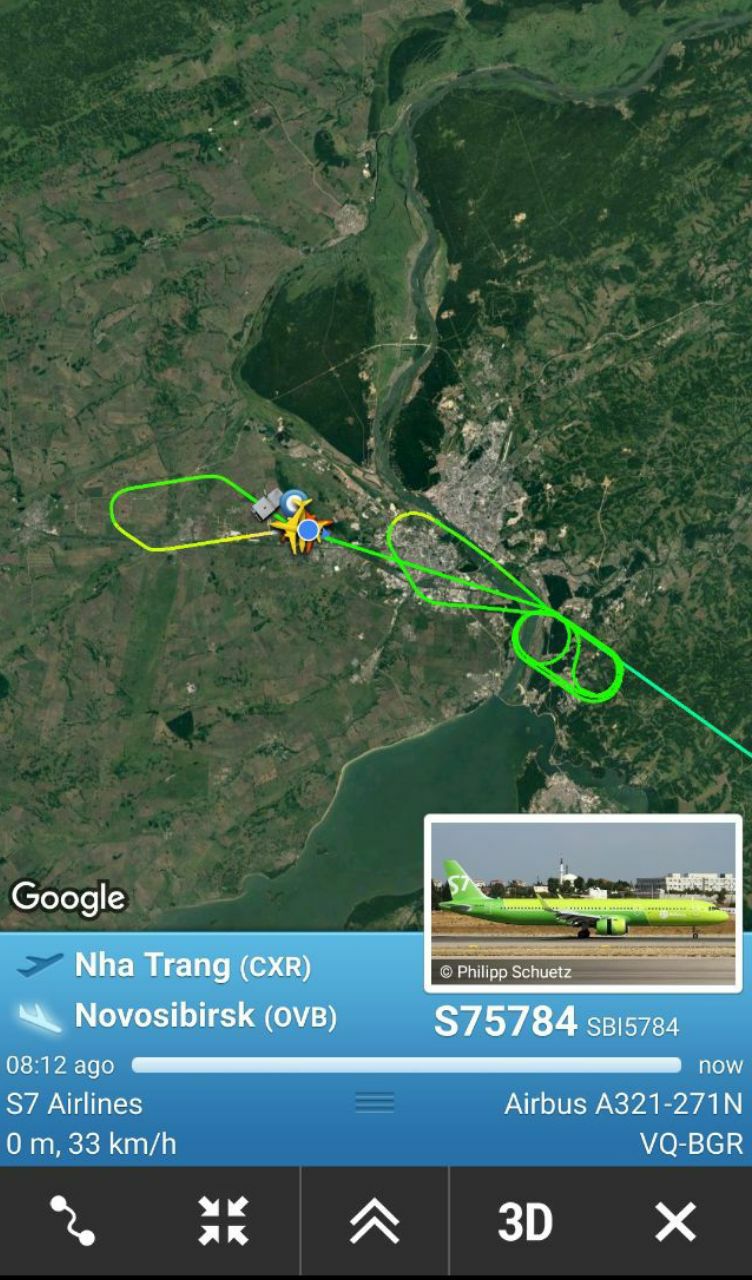Open the aircraft photo by Philipp Schuetz

pyautogui.click(x=583, y=903)
